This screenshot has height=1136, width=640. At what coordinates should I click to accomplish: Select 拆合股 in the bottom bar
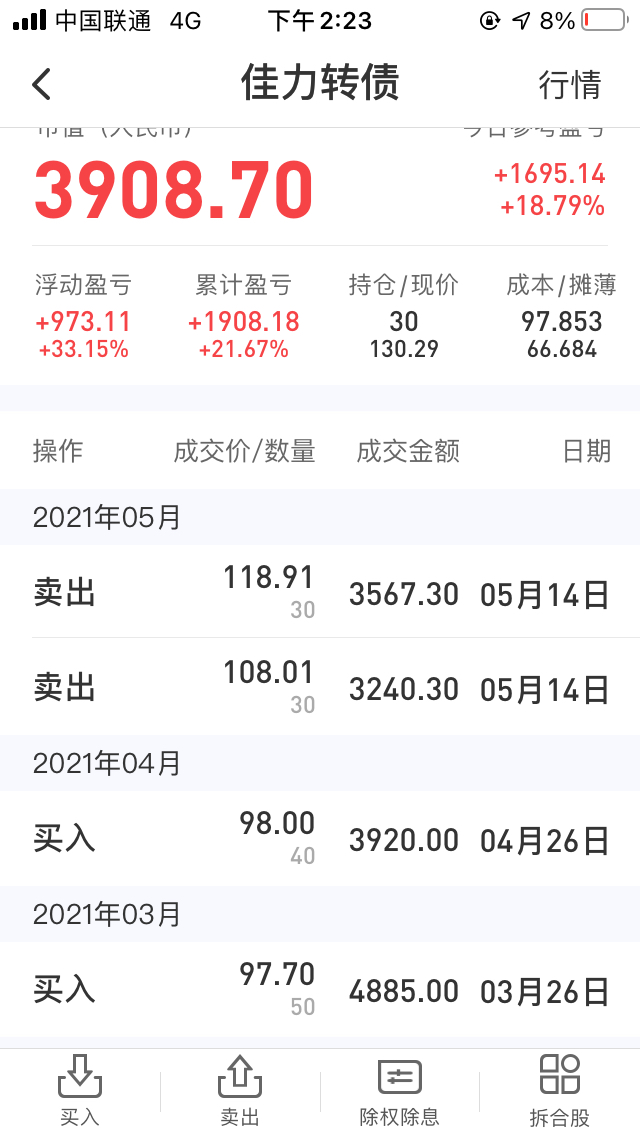559,1091
